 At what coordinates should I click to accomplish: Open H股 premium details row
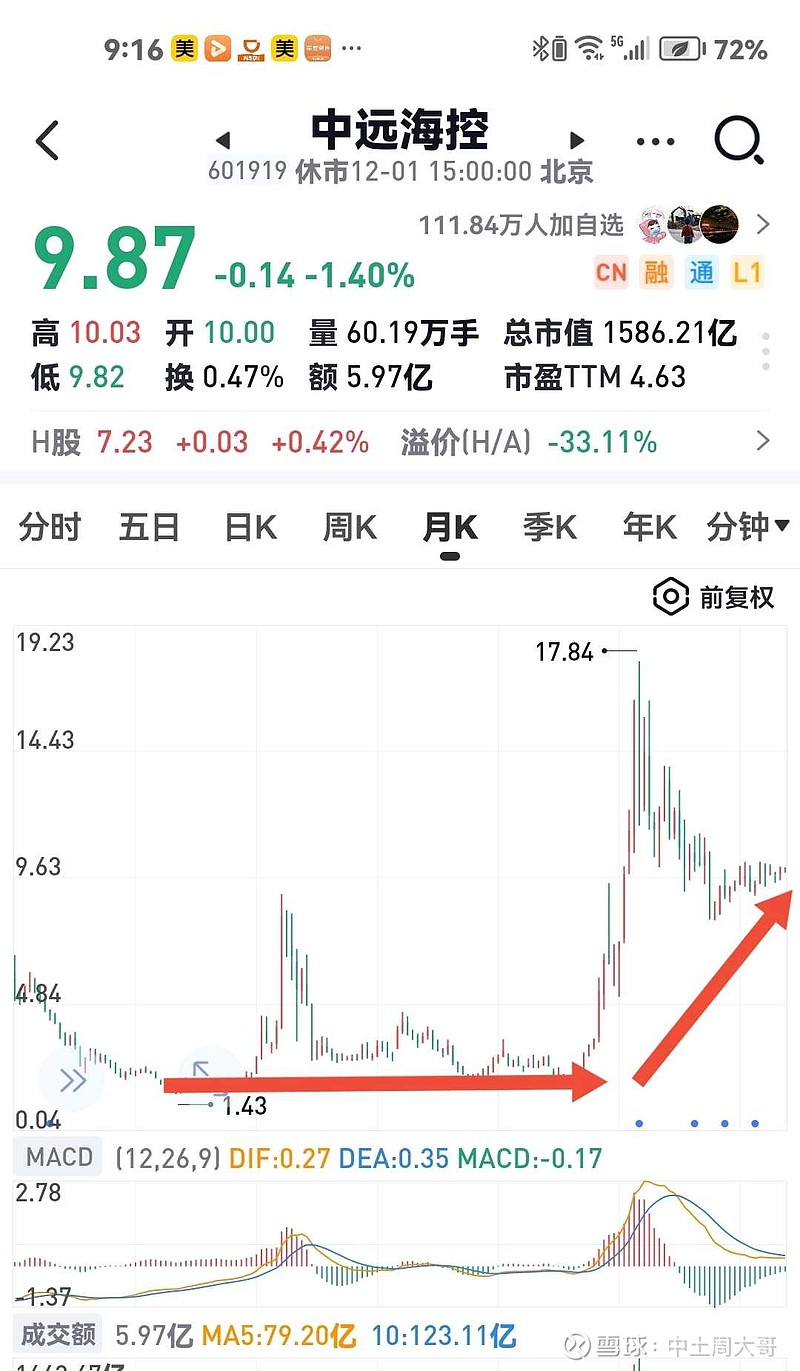pos(400,441)
